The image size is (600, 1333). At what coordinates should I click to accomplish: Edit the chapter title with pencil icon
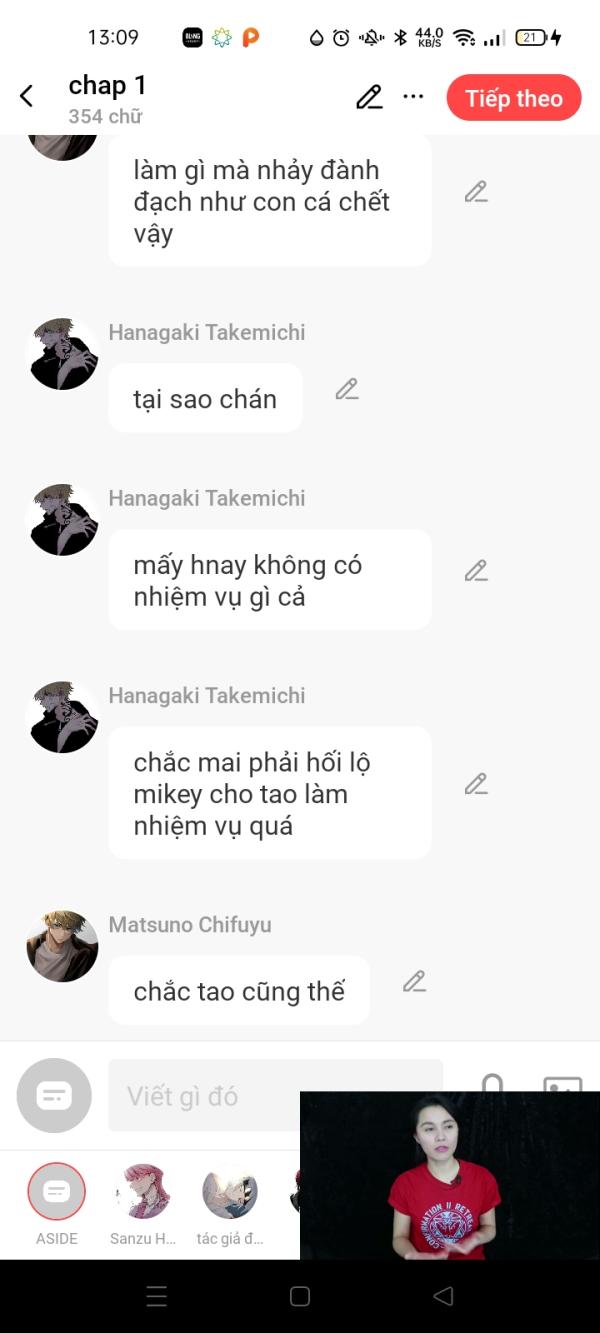pyautogui.click(x=369, y=97)
